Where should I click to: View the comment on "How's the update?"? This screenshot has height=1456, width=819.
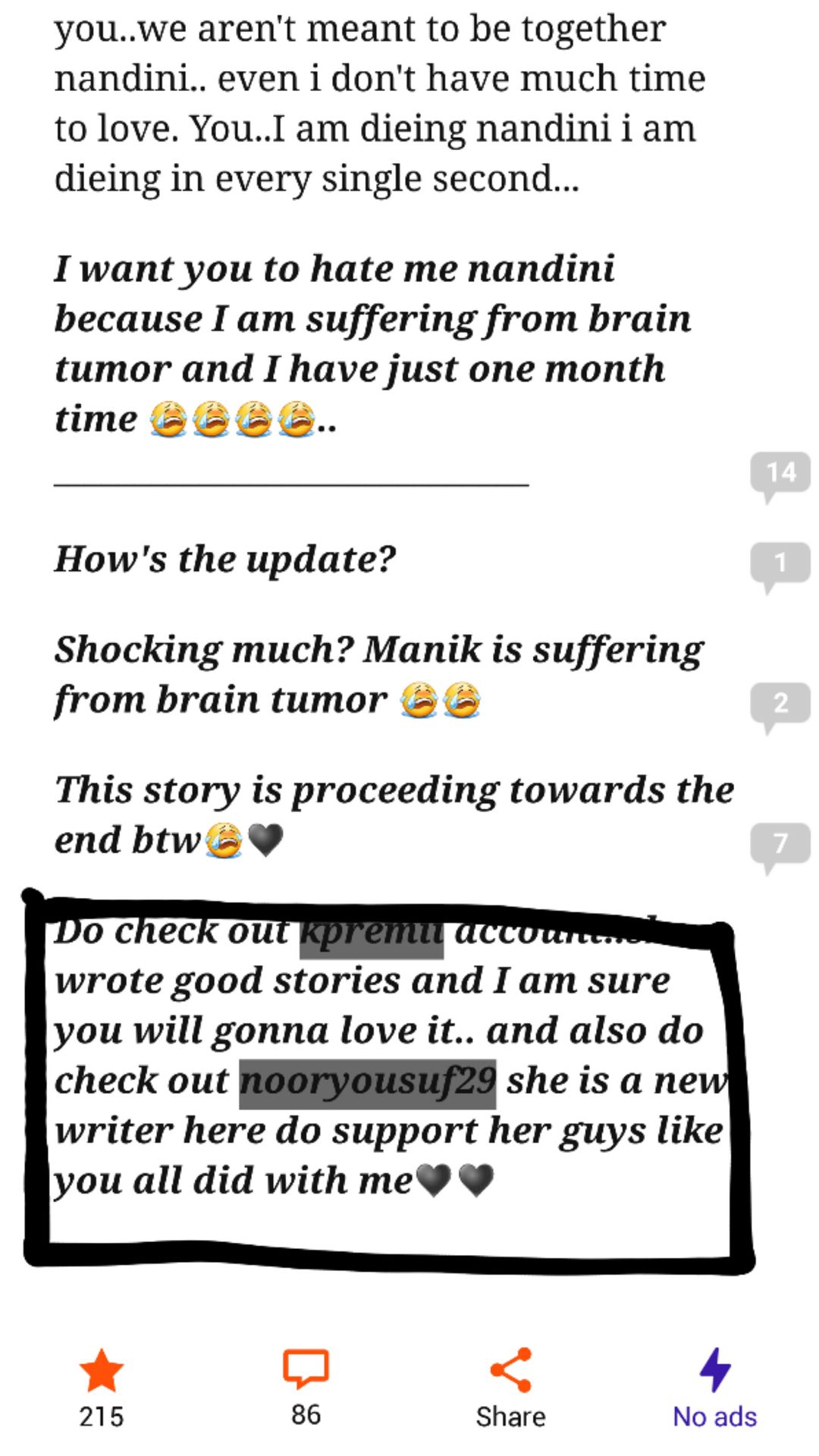point(780,566)
